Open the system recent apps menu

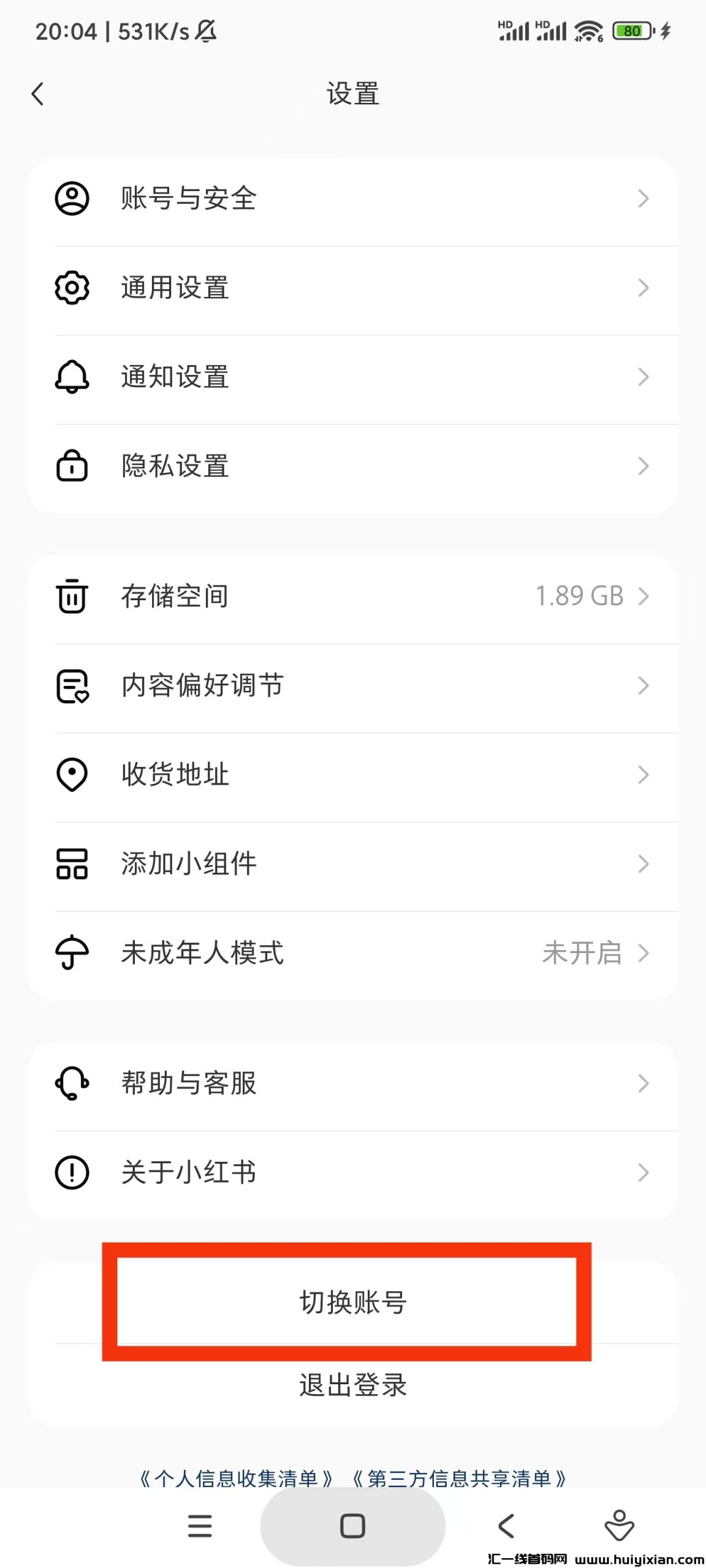pyautogui.click(x=200, y=1526)
